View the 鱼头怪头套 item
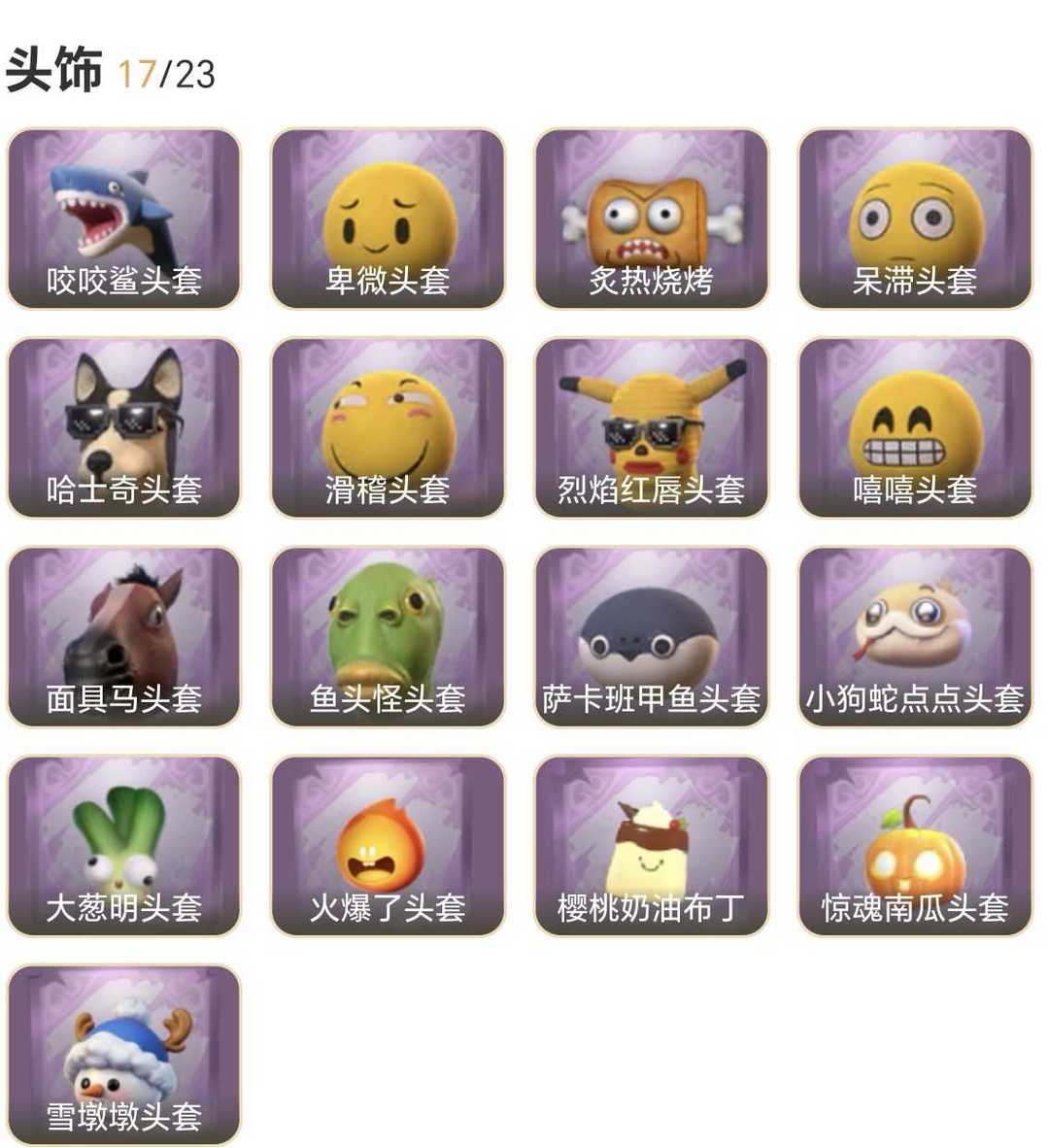This screenshot has height=1148, width=1049. 388,636
